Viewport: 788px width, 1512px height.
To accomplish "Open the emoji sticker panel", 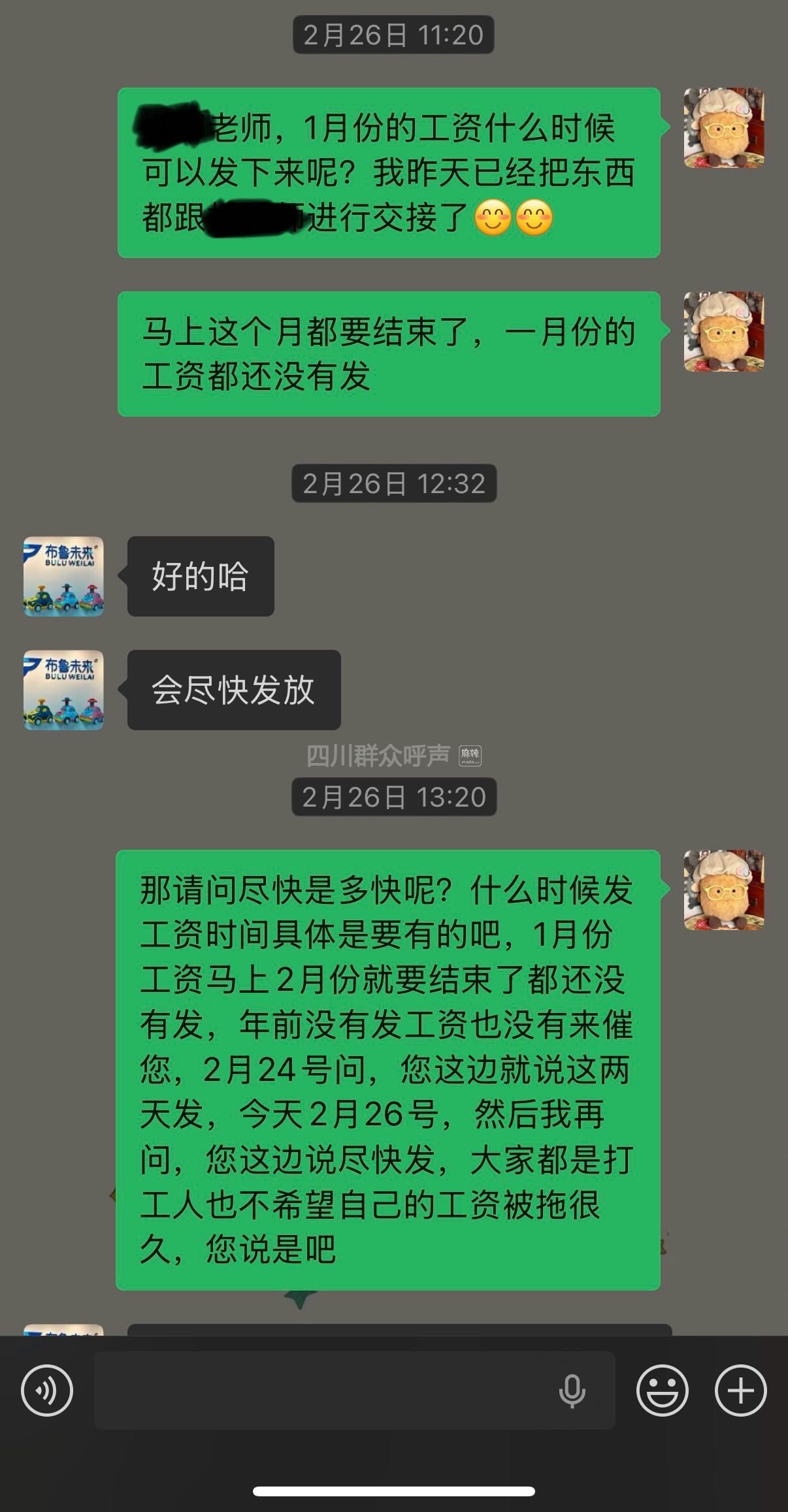I will click(662, 1391).
